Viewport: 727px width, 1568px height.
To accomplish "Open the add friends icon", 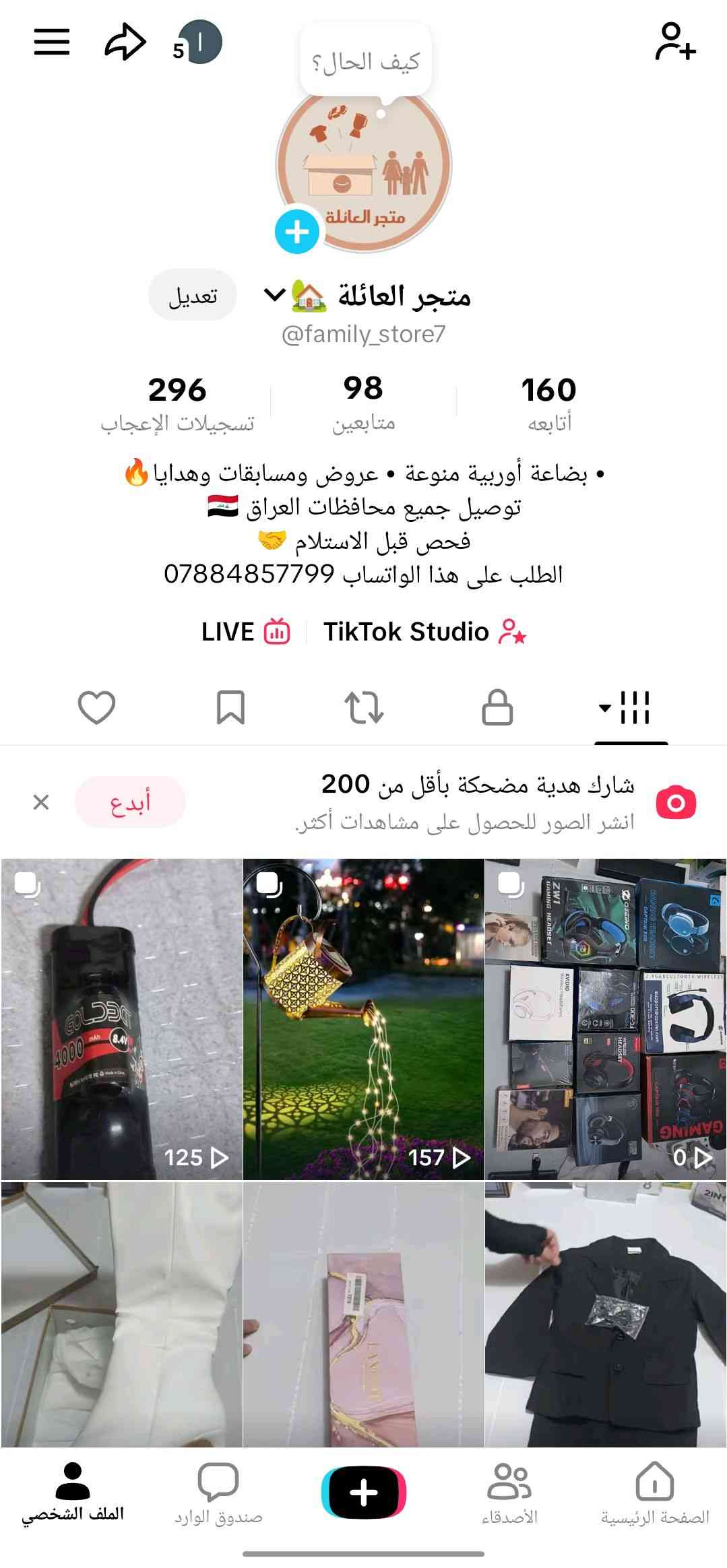I will pyautogui.click(x=675, y=42).
